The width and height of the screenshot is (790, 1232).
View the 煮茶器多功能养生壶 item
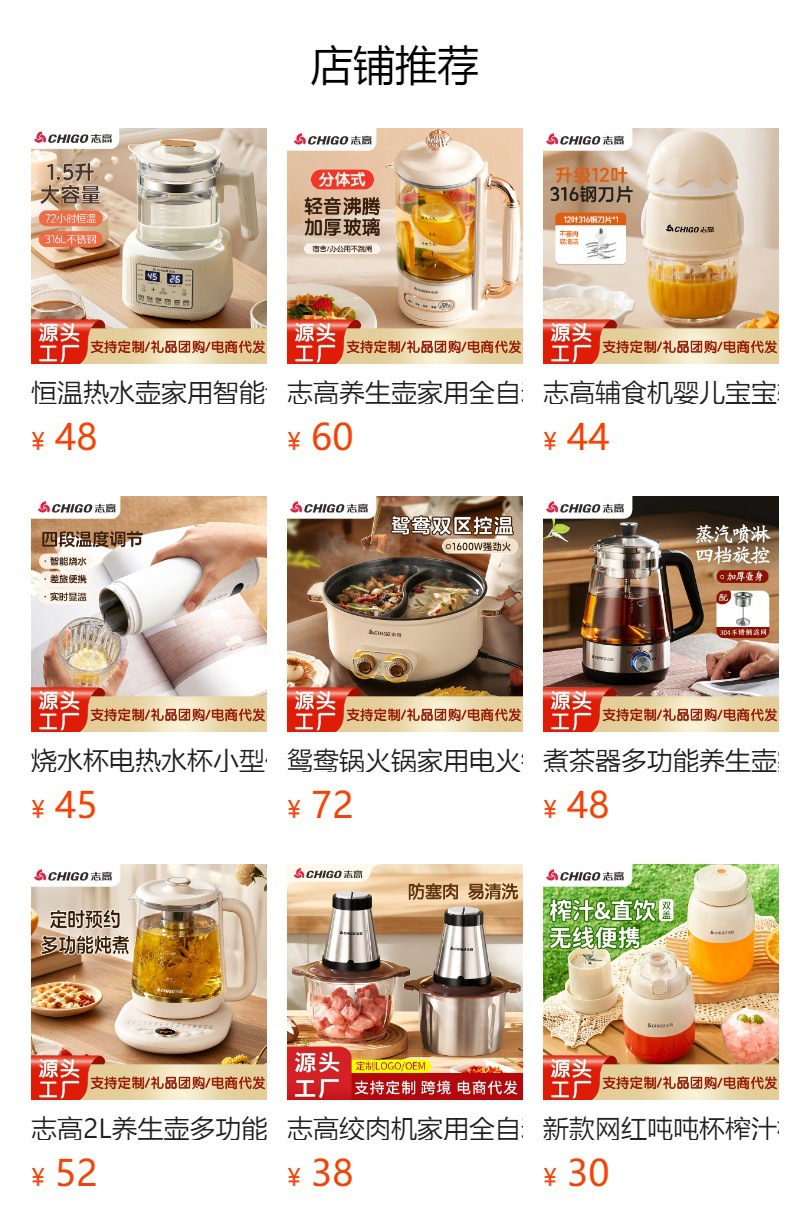[x=661, y=660]
